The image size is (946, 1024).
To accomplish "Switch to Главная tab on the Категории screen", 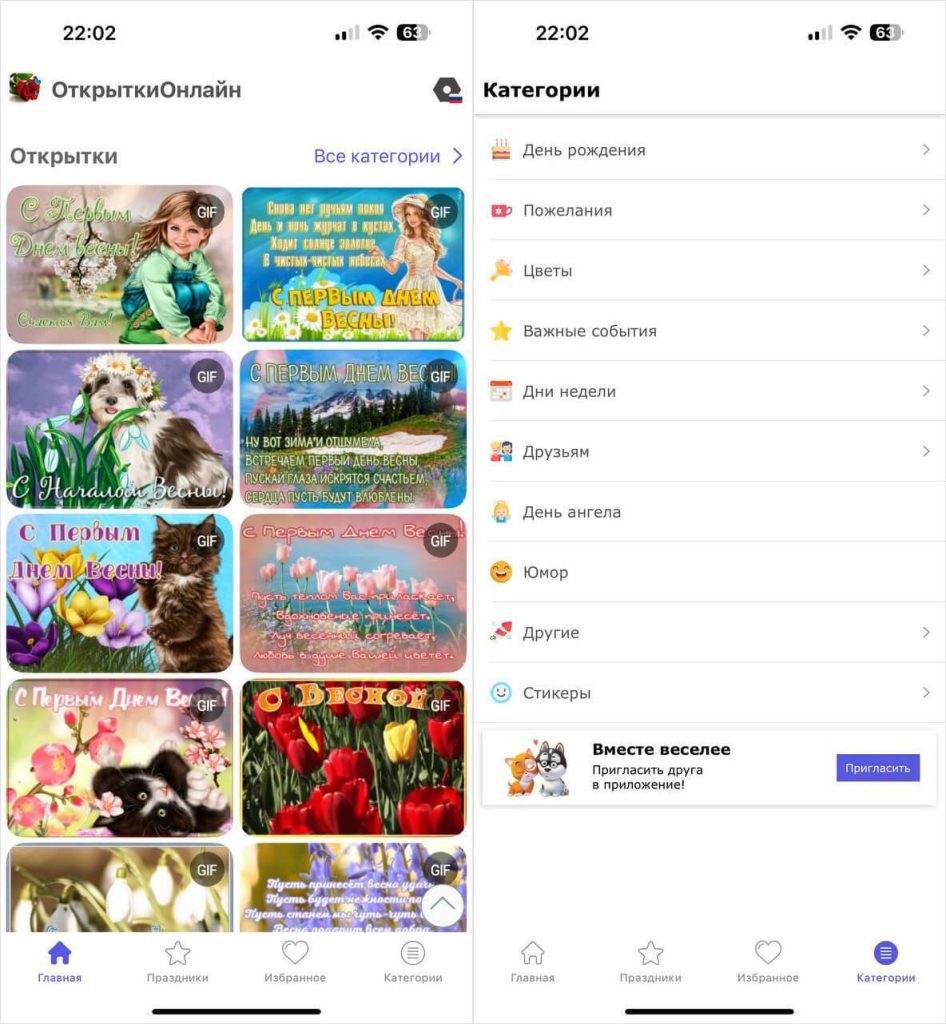I will (x=532, y=961).
